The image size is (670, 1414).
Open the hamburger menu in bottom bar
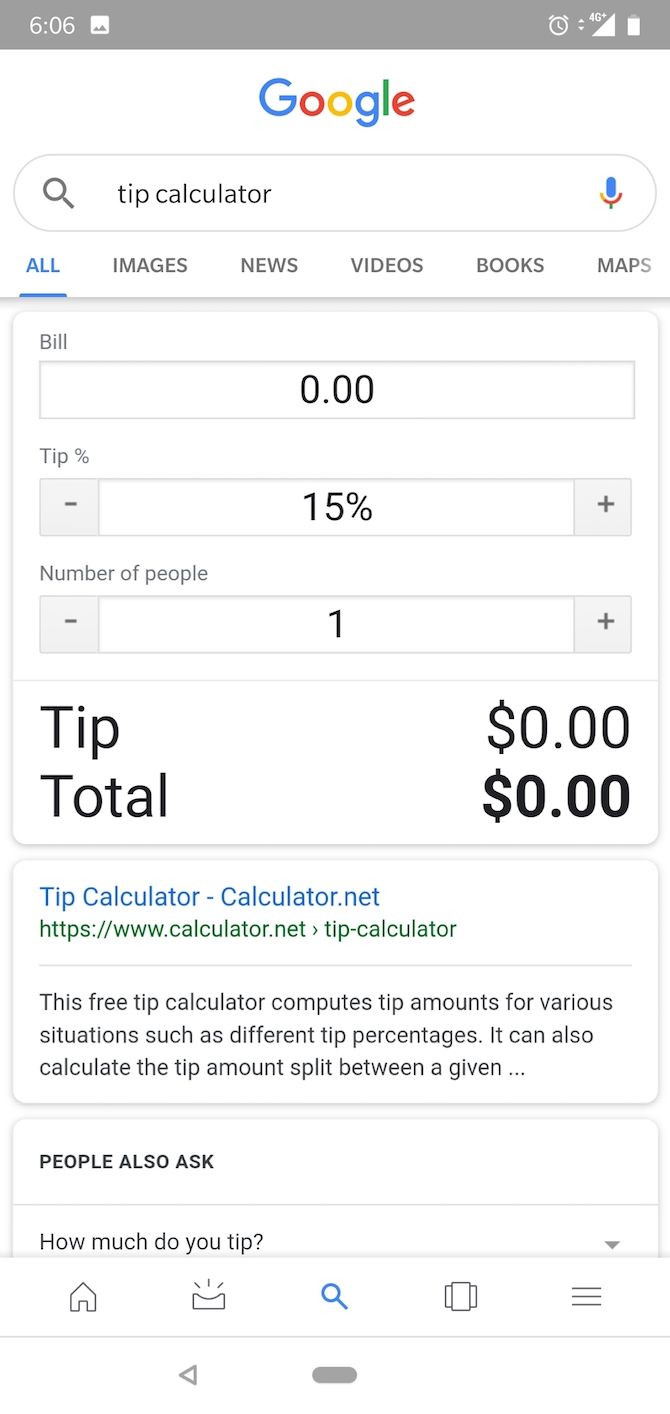pyautogui.click(x=586, y=1297)
